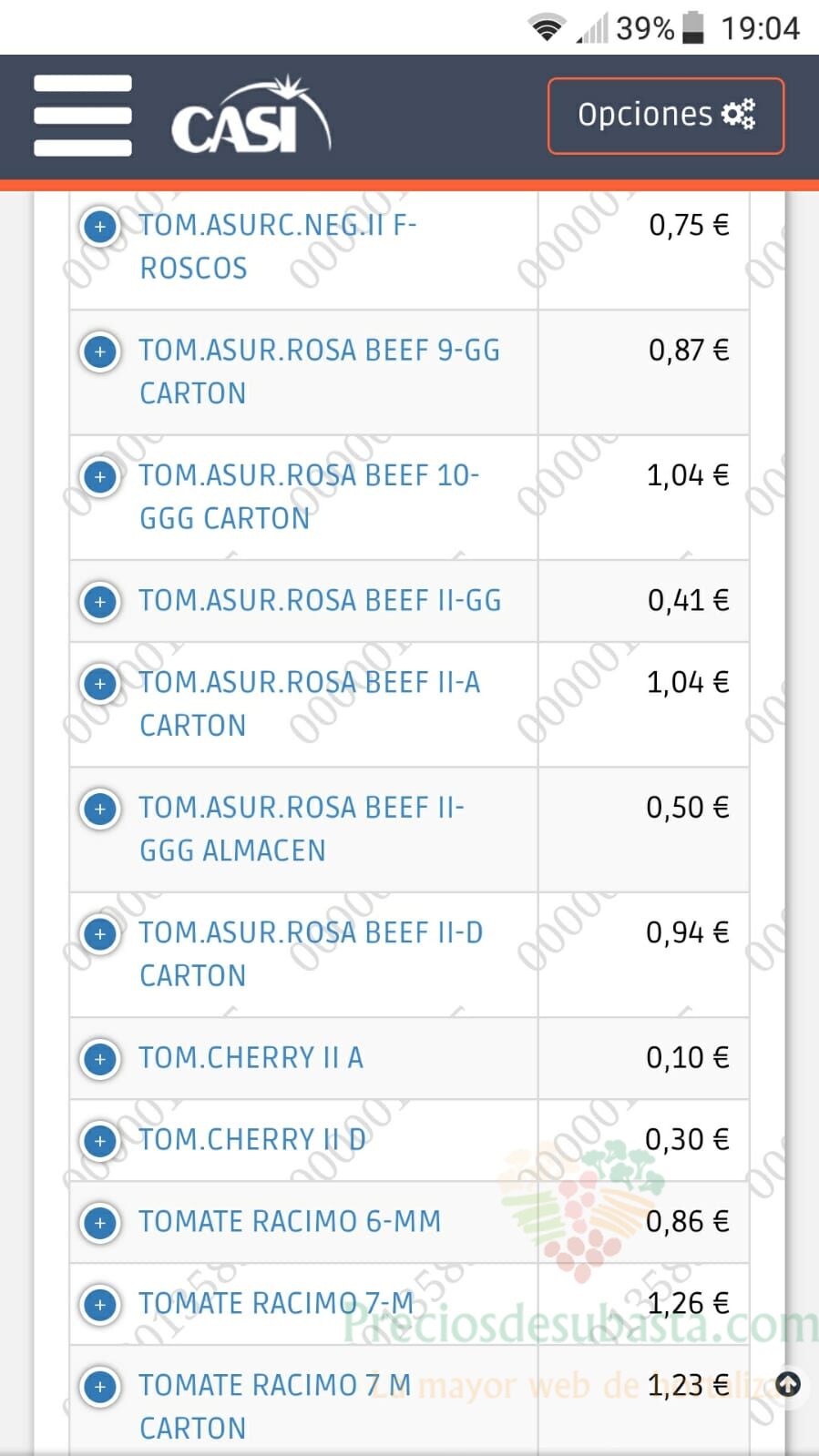This screenshot has height=1456, width=819.
Task: Expand TOM.ASUR.ROSA BEEF II-GGG ALMACEN row
Action: [x=100, y=809]
